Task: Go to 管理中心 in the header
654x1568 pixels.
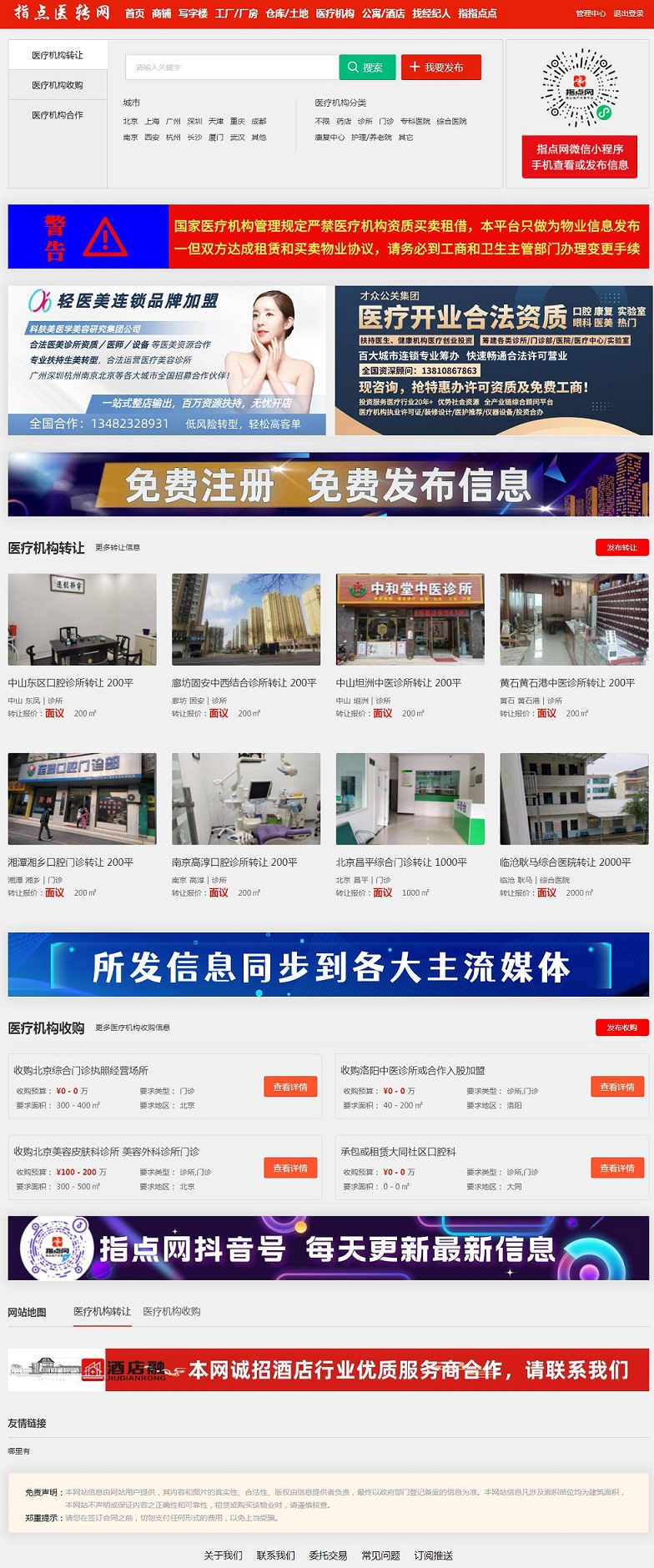Action: coord(591,13)
